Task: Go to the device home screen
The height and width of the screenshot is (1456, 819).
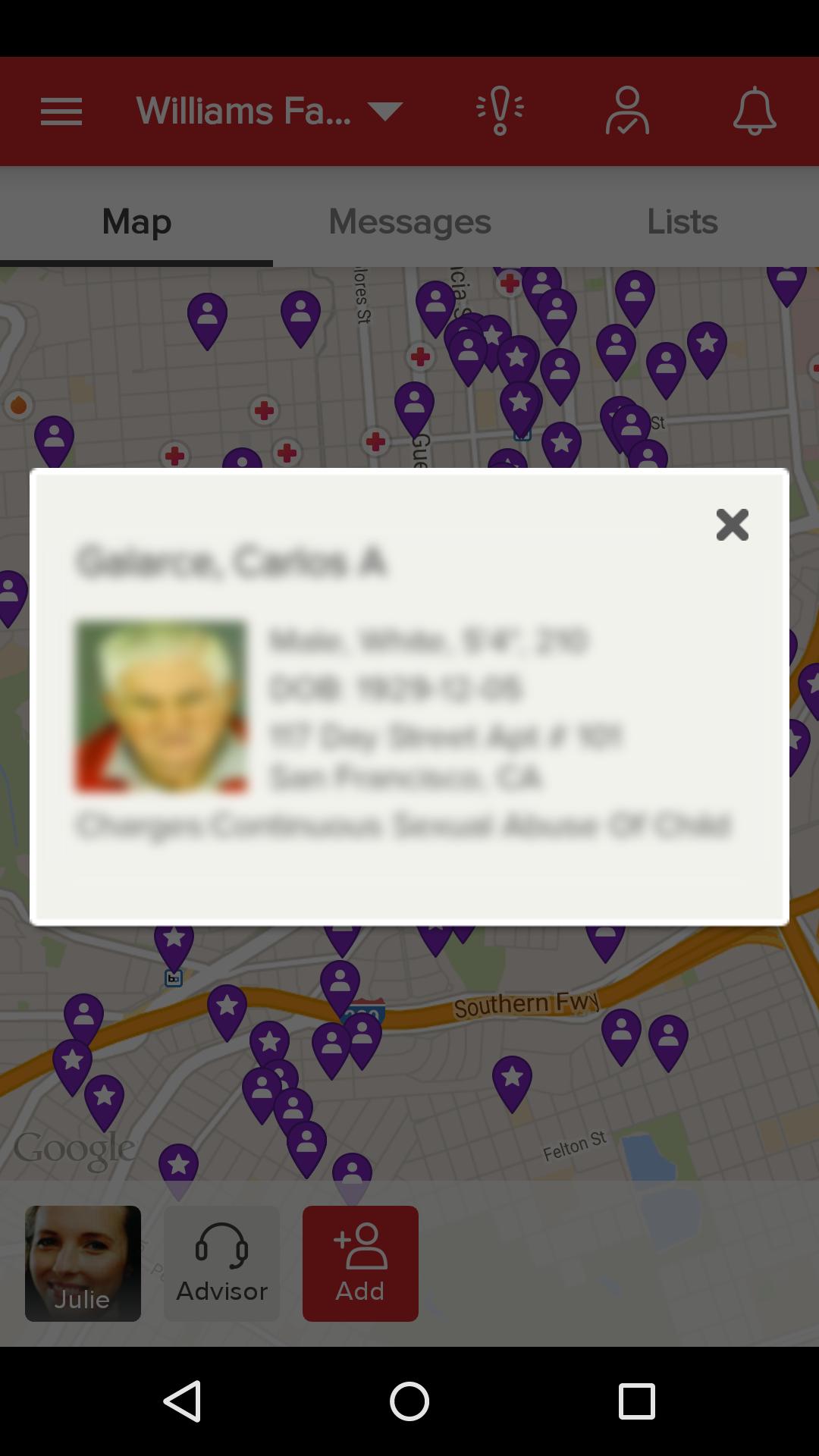Action: pos(409,1401)
